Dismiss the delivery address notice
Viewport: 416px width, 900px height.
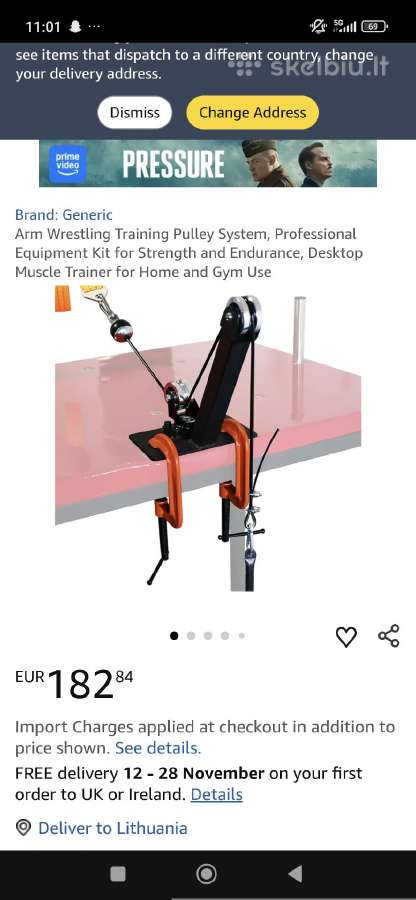click(x=134, y=112)
